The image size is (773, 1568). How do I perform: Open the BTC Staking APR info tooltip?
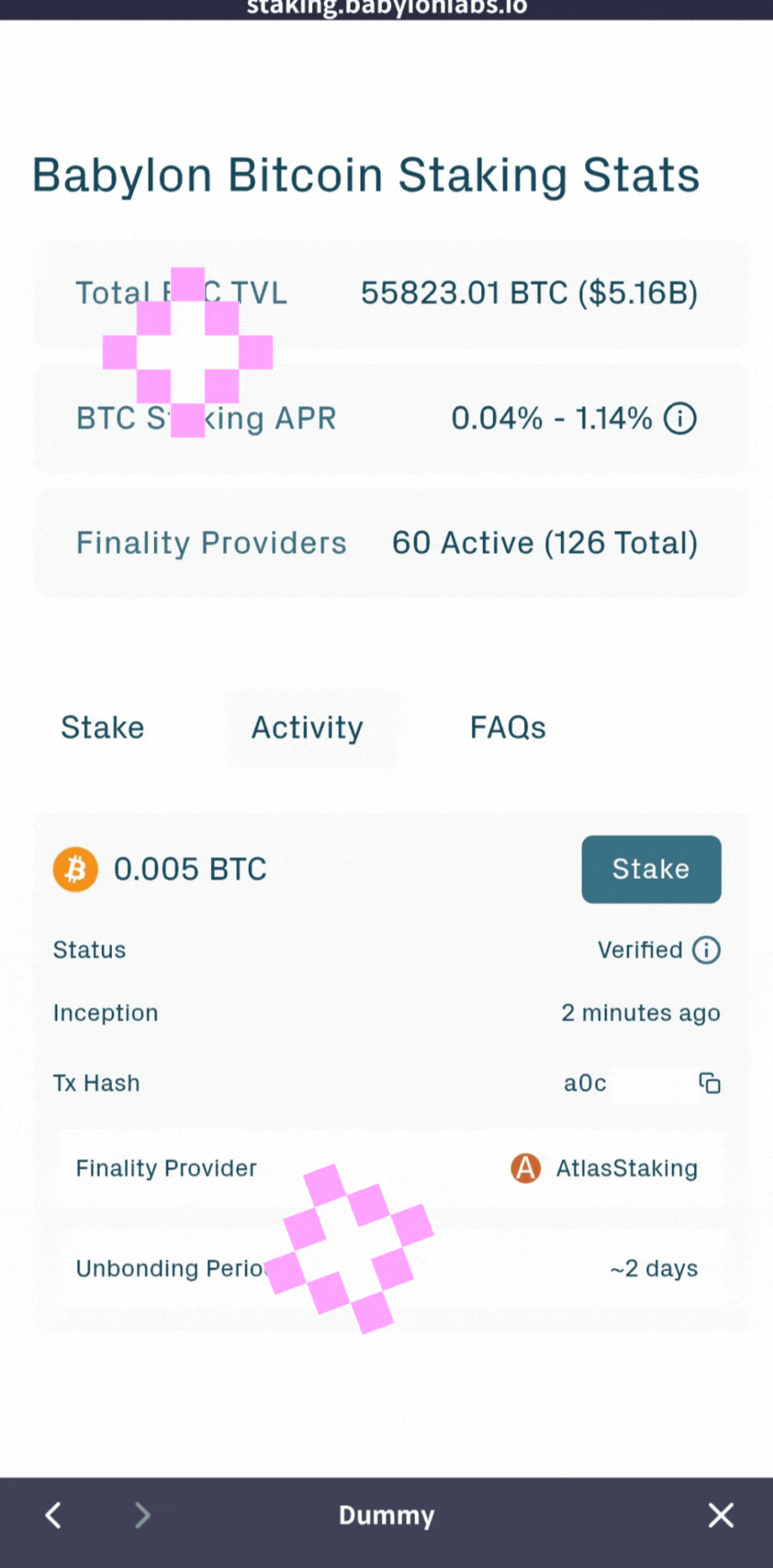pos(679,418)
